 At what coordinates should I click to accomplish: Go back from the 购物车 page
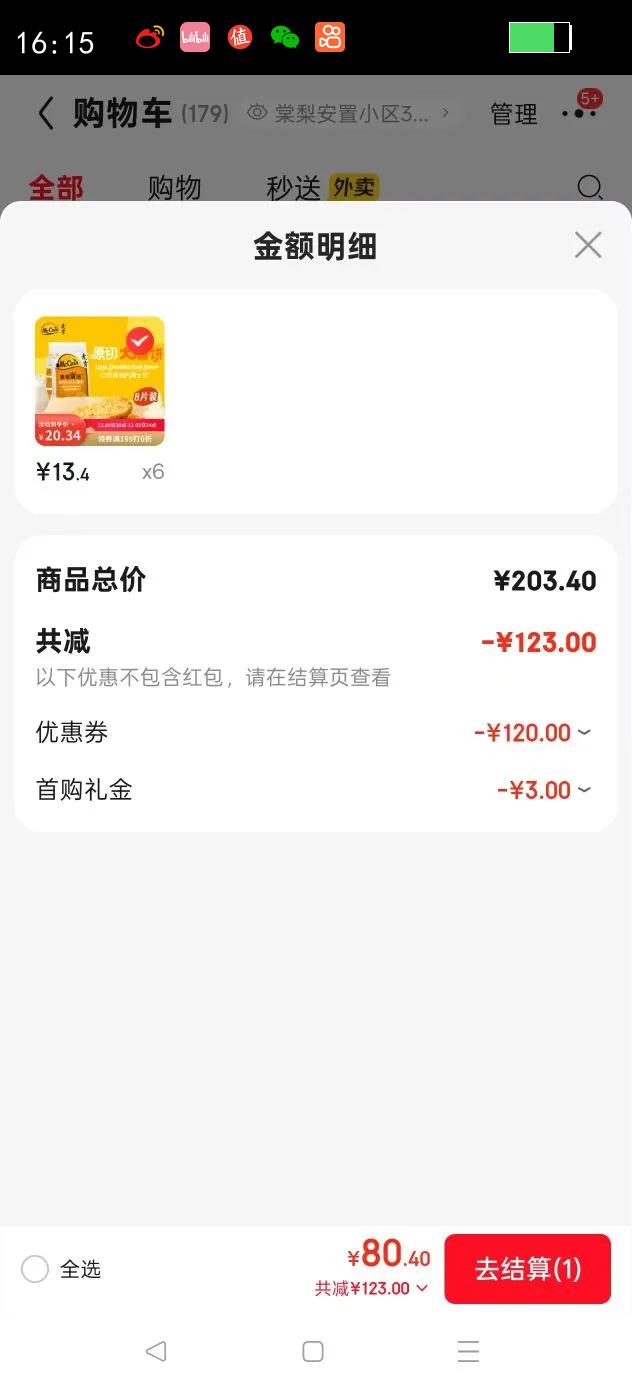click(45, 114)
